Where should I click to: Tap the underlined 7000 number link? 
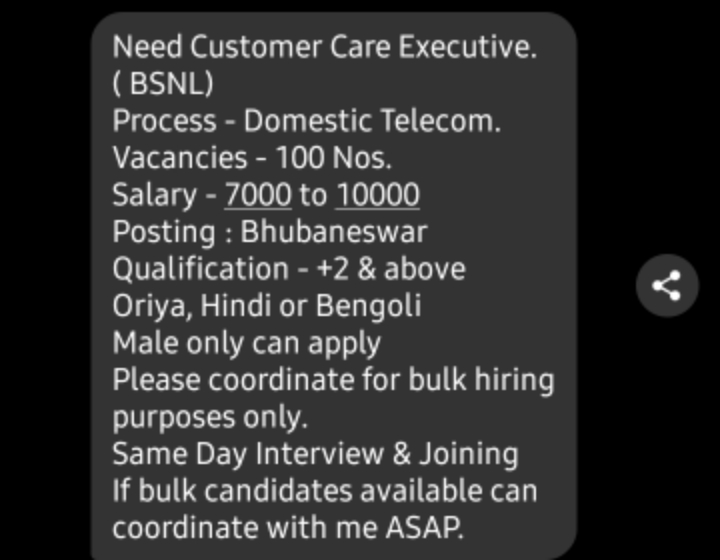click(x=257, y=195)
